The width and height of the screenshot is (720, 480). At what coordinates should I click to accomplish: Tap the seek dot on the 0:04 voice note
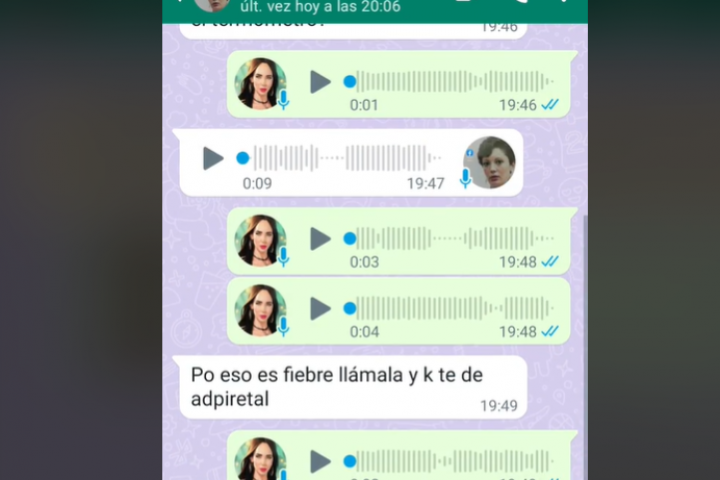(349, 308)
